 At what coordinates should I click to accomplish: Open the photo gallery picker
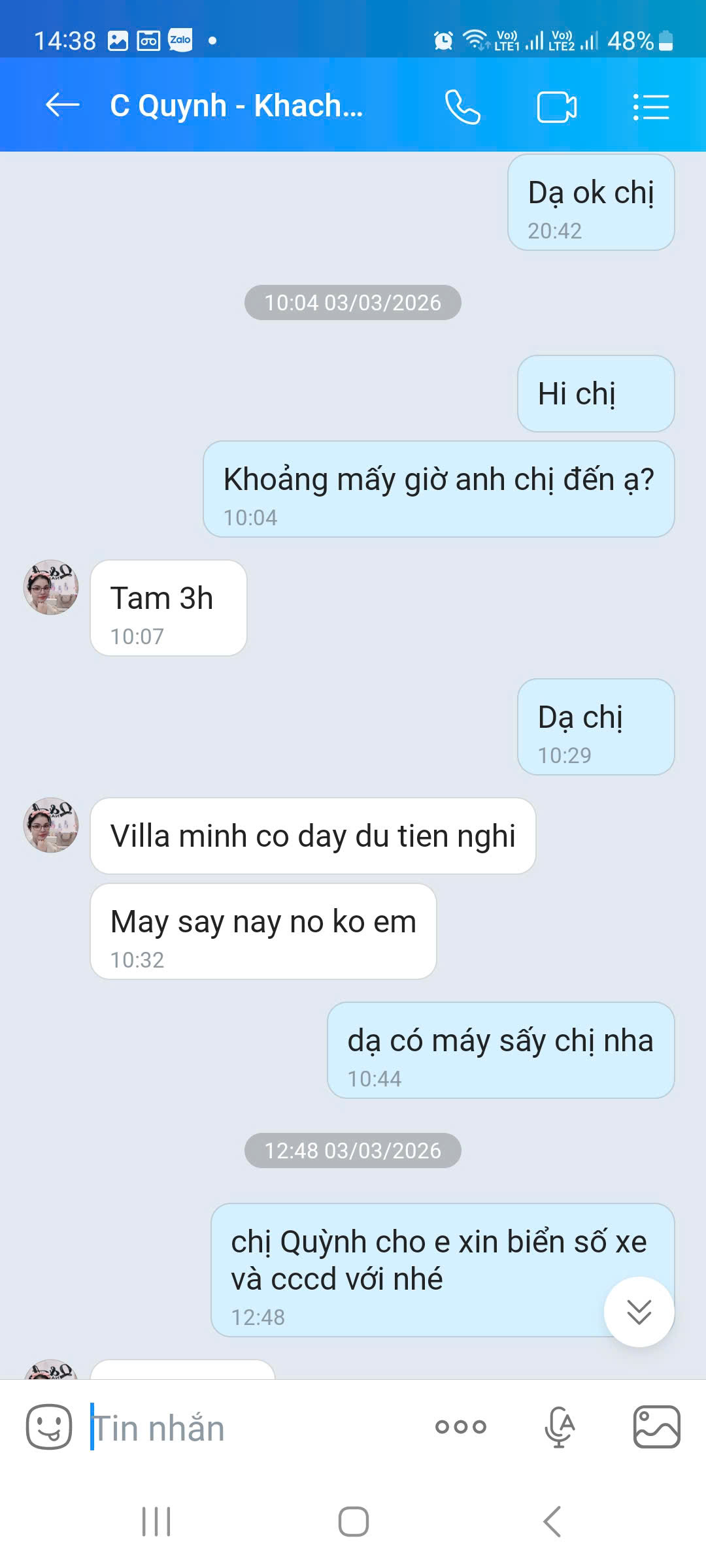point(656,1427)
